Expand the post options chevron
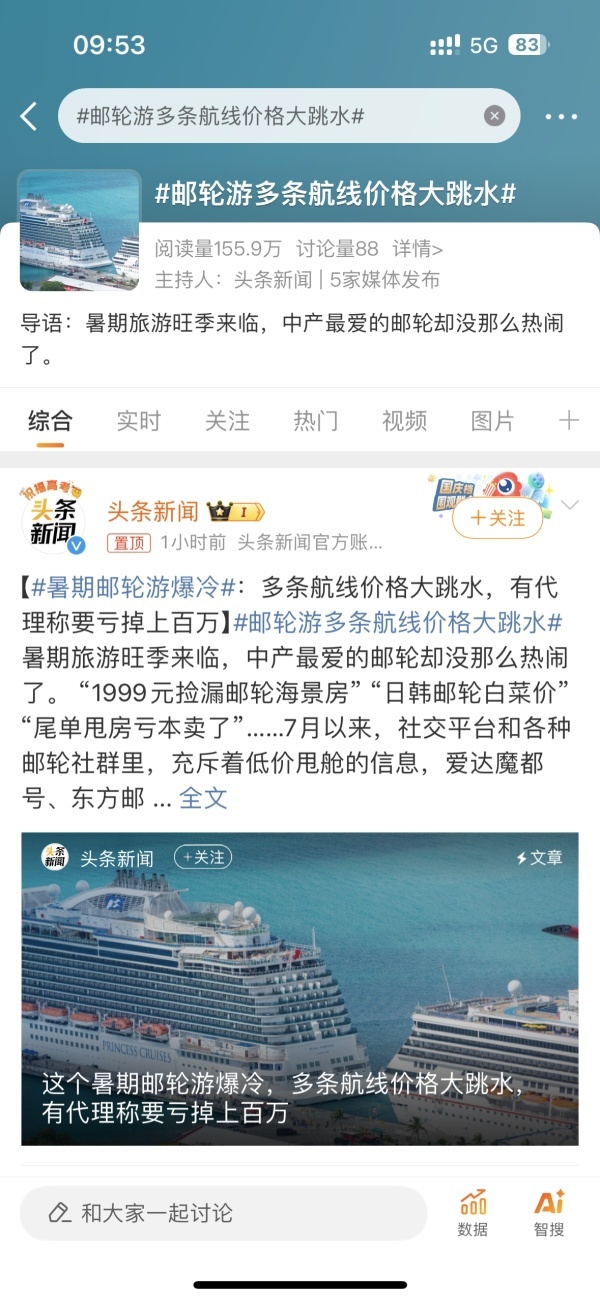This screenshot has width=600, height=1301. 570,506
